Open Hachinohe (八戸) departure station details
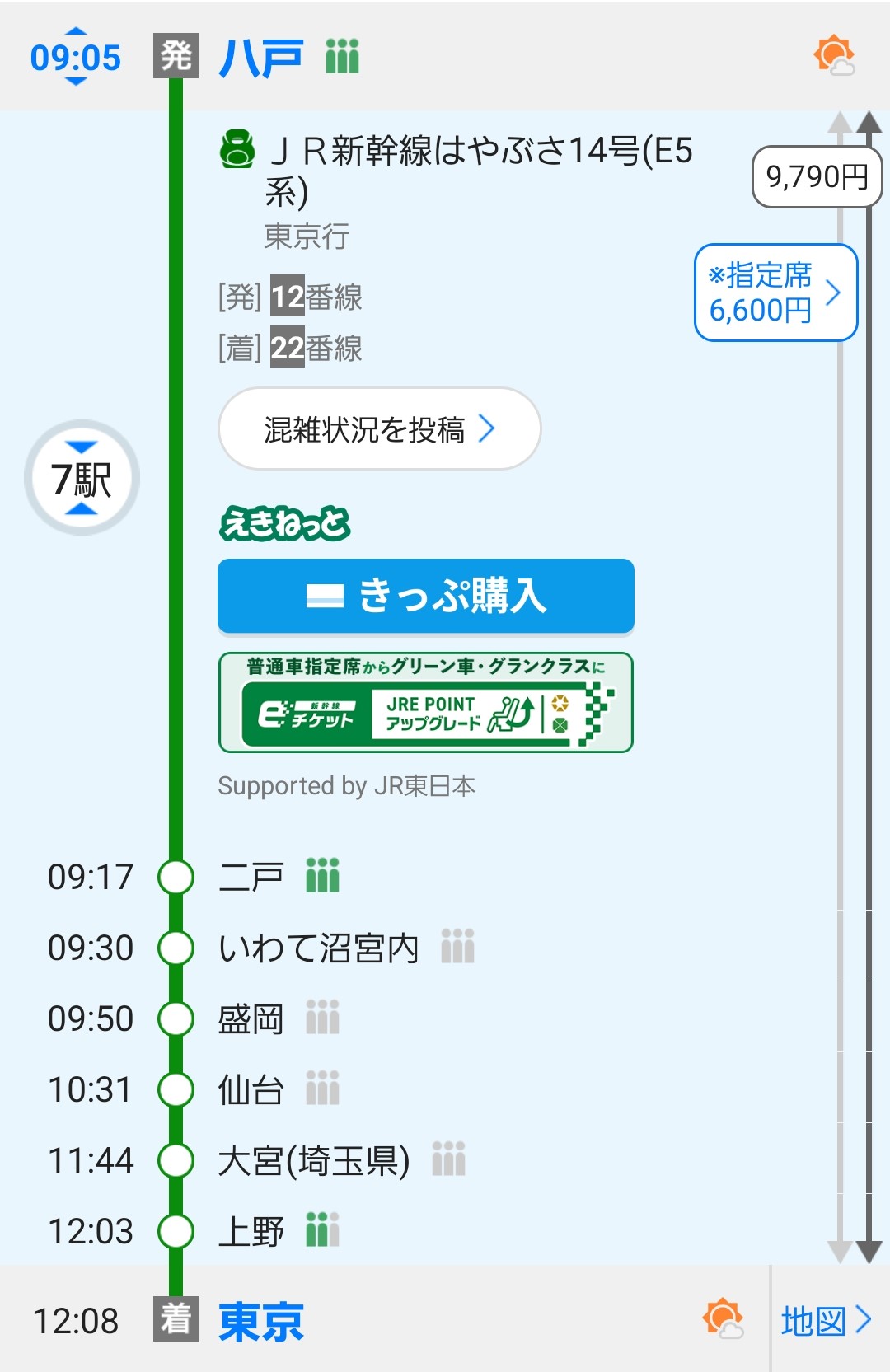Screen dimensions: 890x1372 [260, 58]
